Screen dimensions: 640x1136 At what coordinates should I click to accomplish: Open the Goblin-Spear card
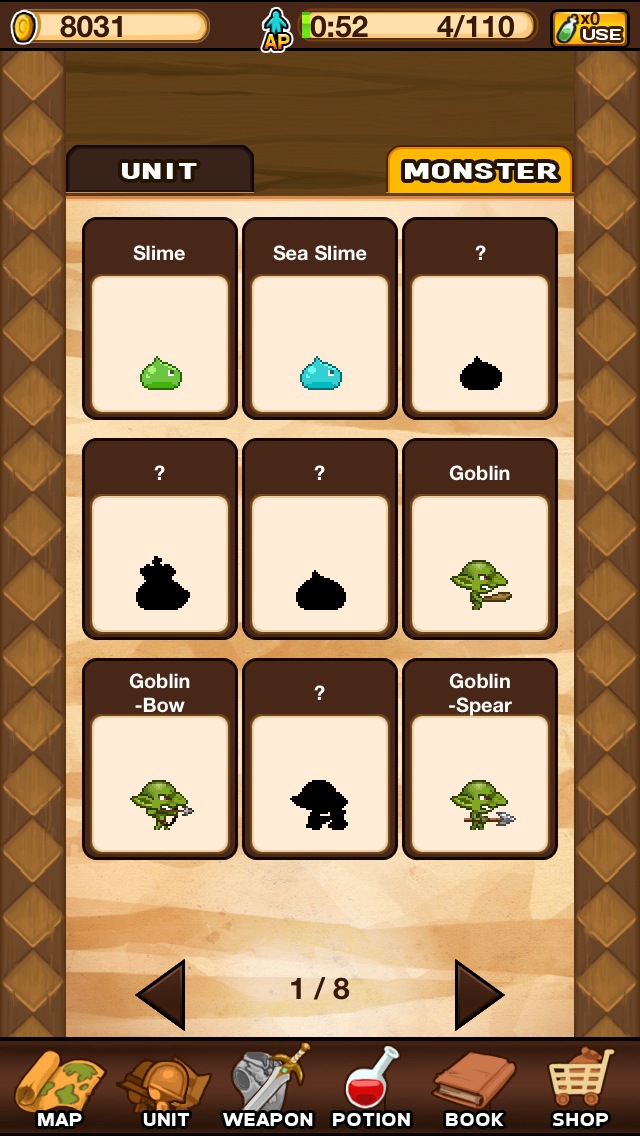coord(480,758)
